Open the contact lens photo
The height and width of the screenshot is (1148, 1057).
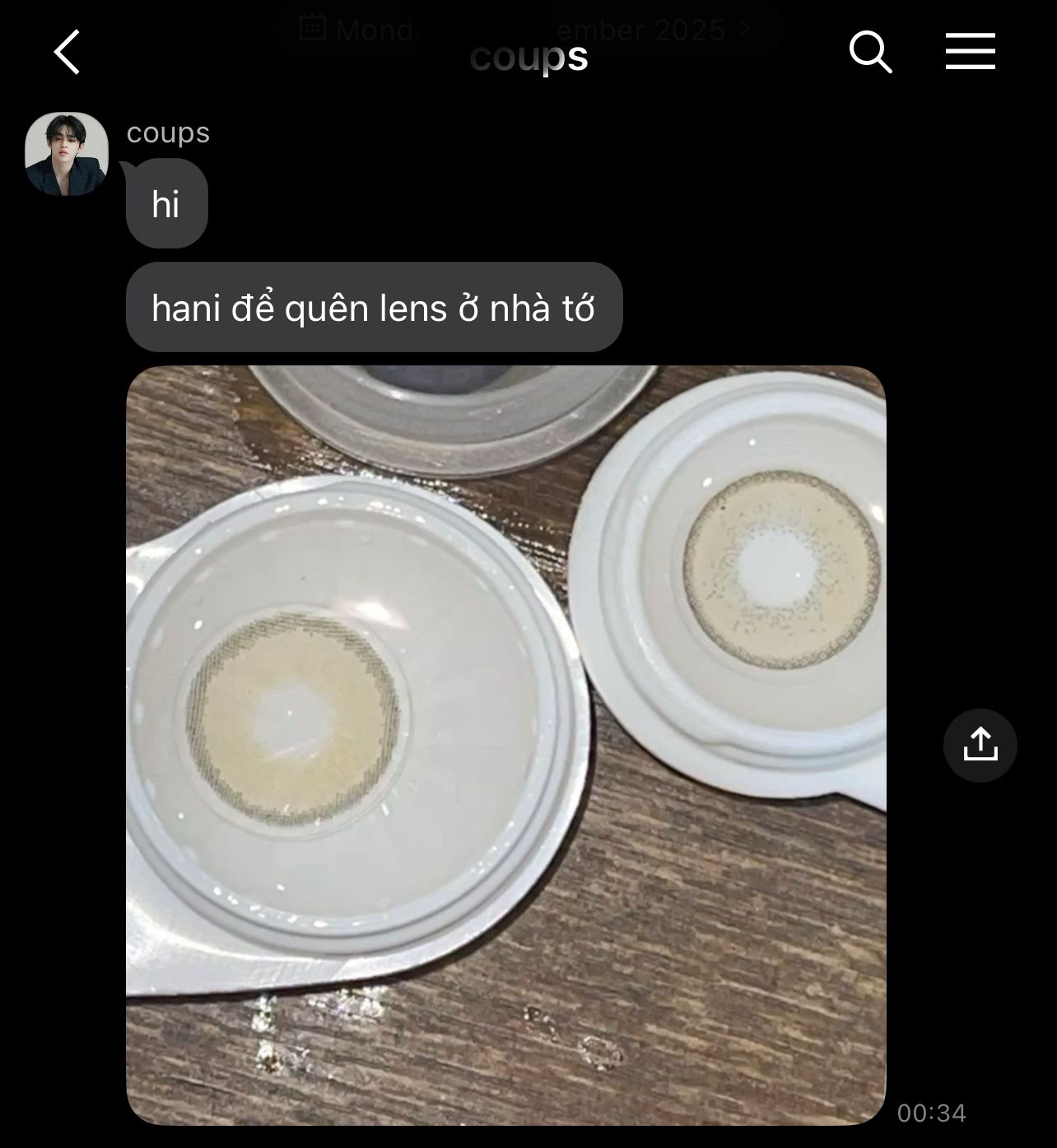[x=505, y=745]
